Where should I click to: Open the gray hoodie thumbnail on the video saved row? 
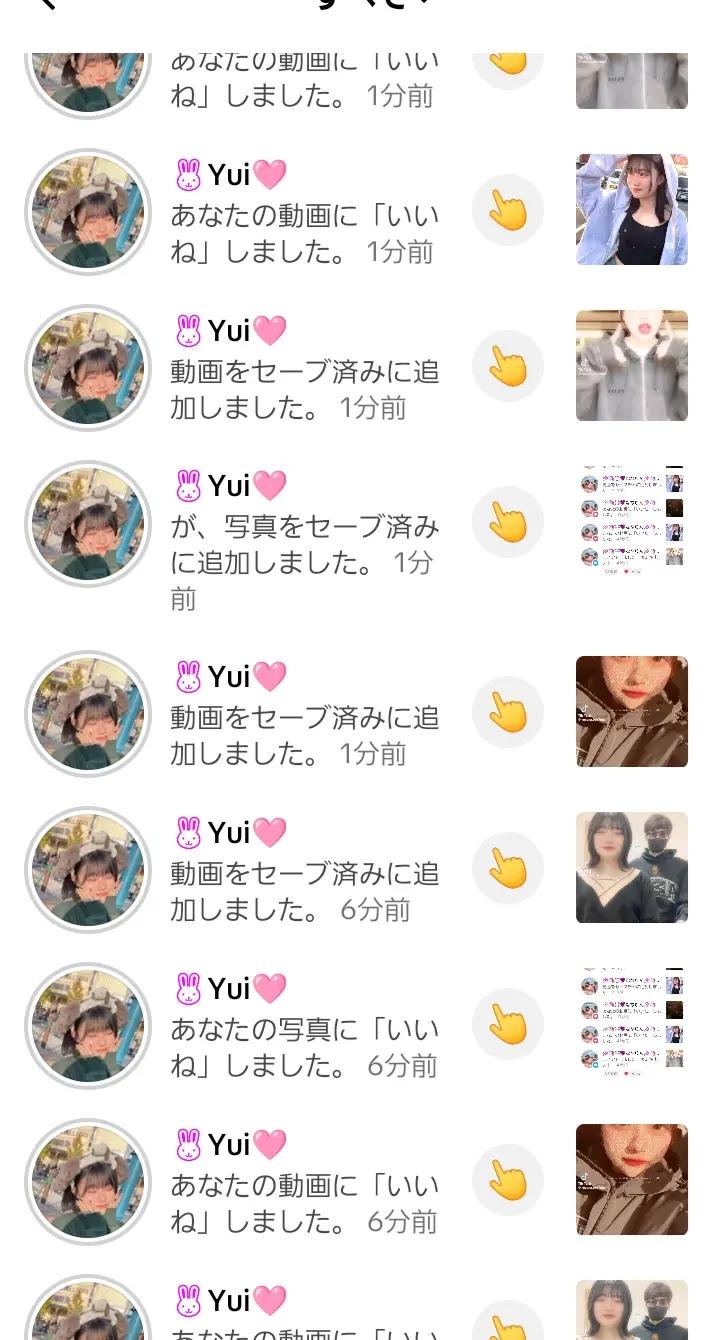pos(632,366)
